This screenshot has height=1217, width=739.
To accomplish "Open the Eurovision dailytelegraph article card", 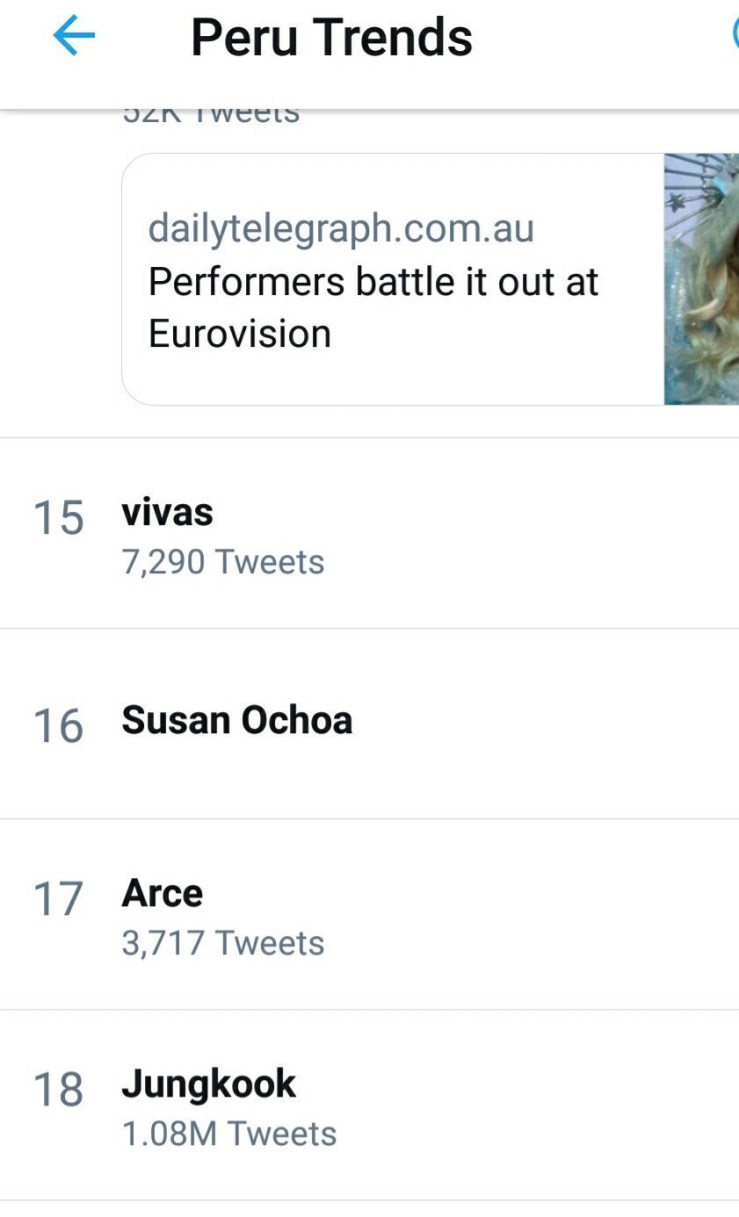I will pyautogui.click(x=400, y=280).
